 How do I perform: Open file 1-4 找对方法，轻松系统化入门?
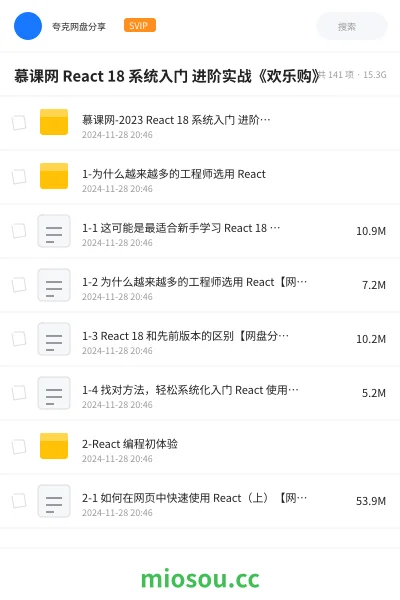pyautogui.click(x=200, y=393)
